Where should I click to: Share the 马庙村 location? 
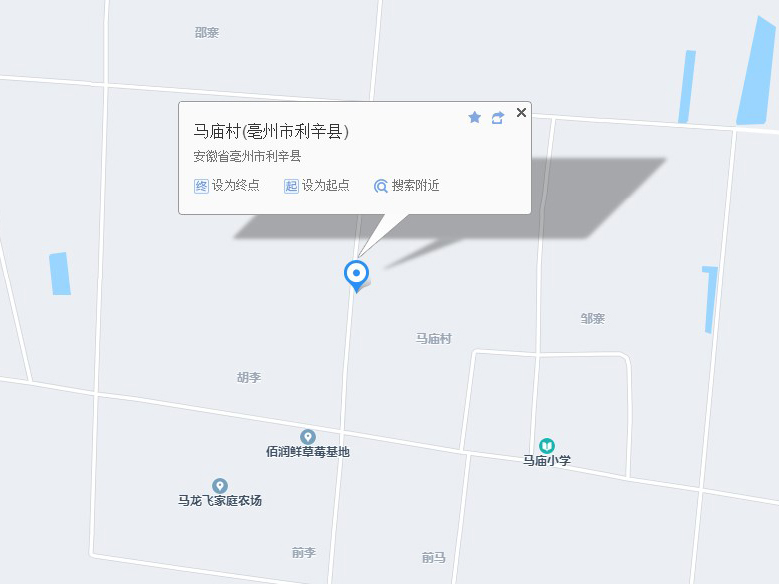tap(498, 117)
